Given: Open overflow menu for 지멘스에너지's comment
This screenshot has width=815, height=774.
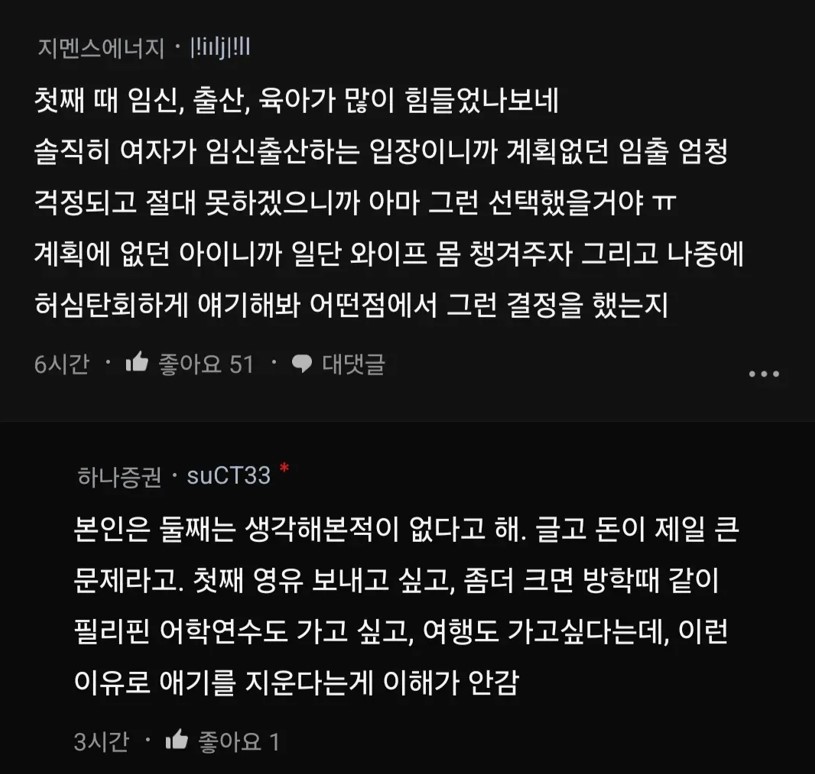Looking at the screenshot, I should tap(764, 374).
